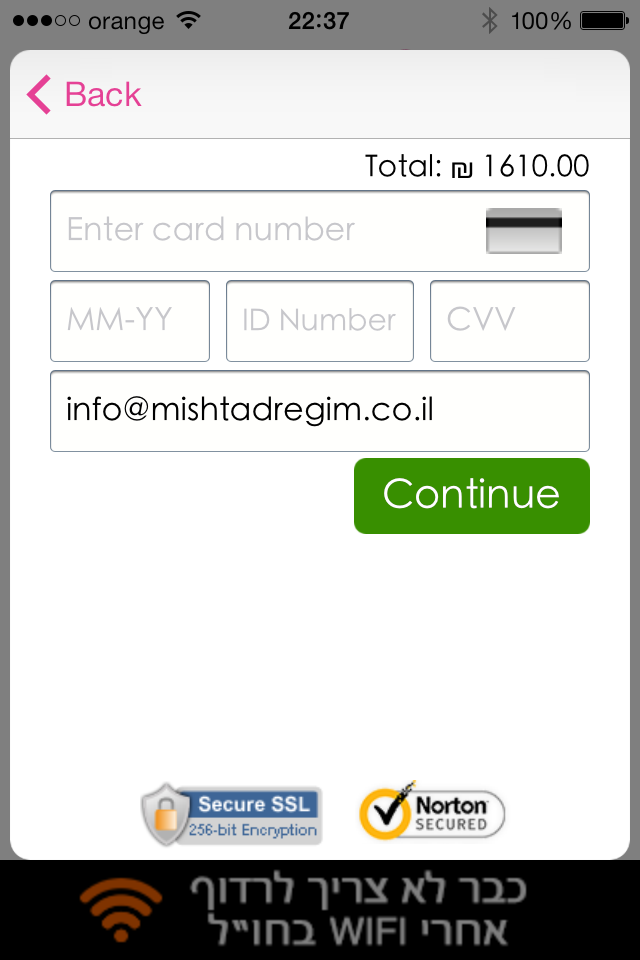This screenshot has width=640, height=960.
Task: Tap the card scan icon
Action: [x=523, y=231]
